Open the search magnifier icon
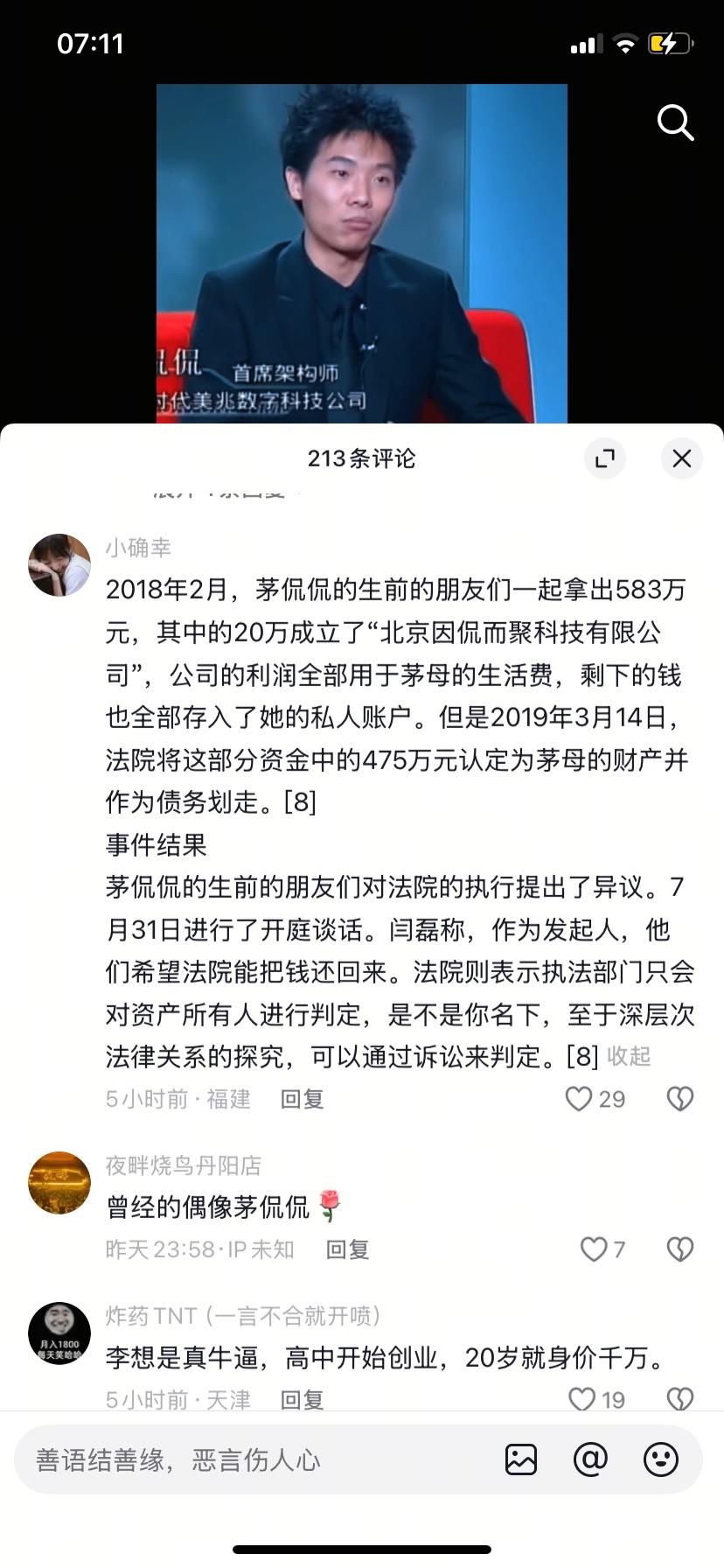Screen dimensions: 724x1568 click(675, 123)
